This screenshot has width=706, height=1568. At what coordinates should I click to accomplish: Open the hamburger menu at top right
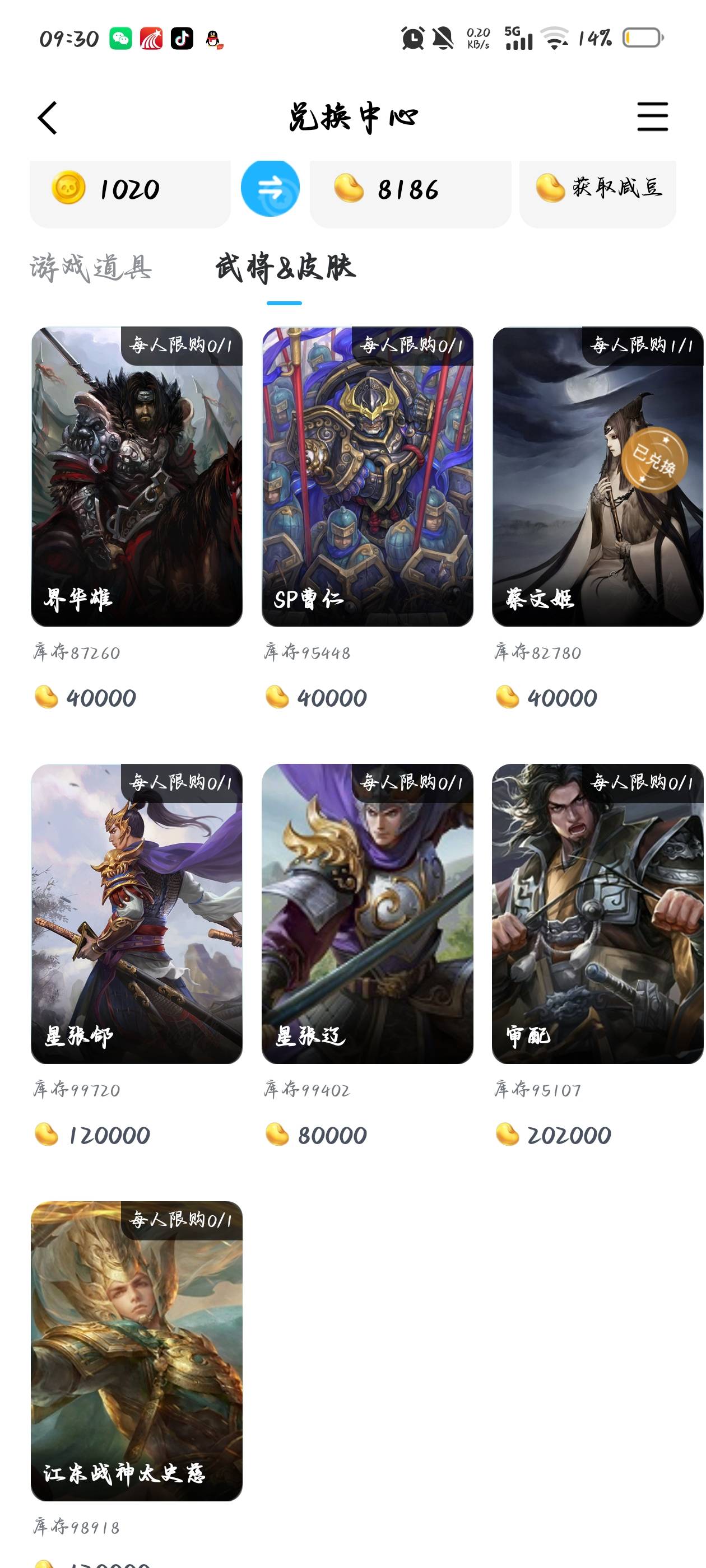(652, 117)
